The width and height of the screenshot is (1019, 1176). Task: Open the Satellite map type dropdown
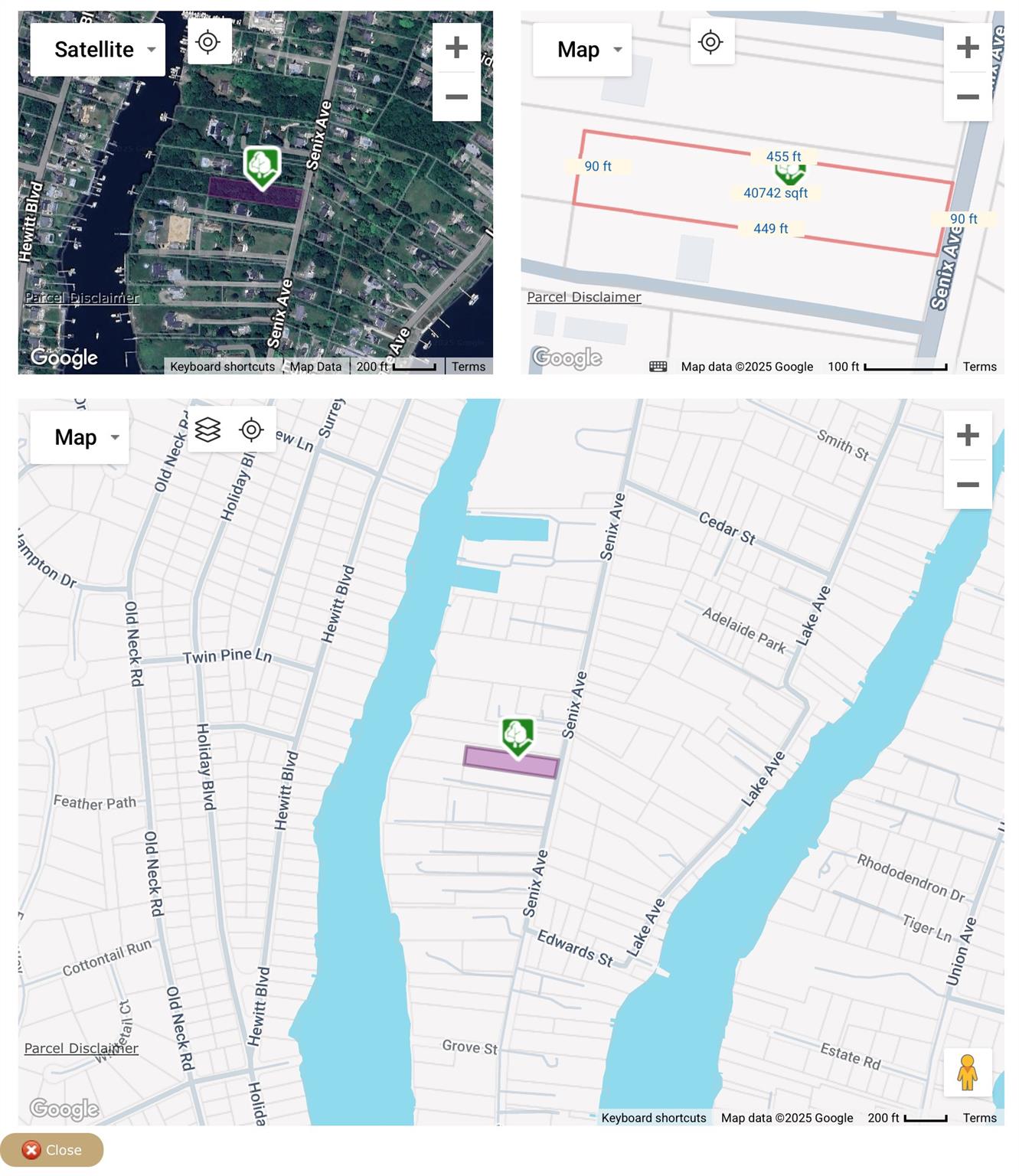point(97,50)
